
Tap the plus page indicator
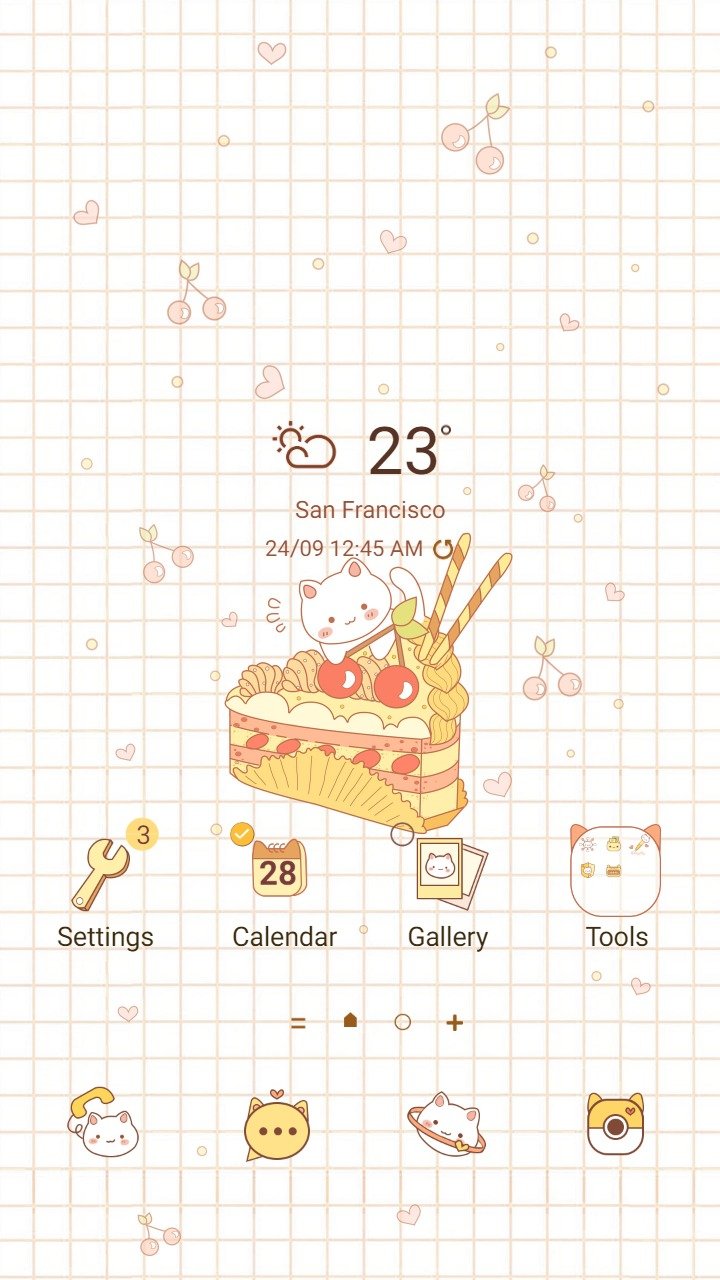pyautogui.click(x=454, y=1022)
